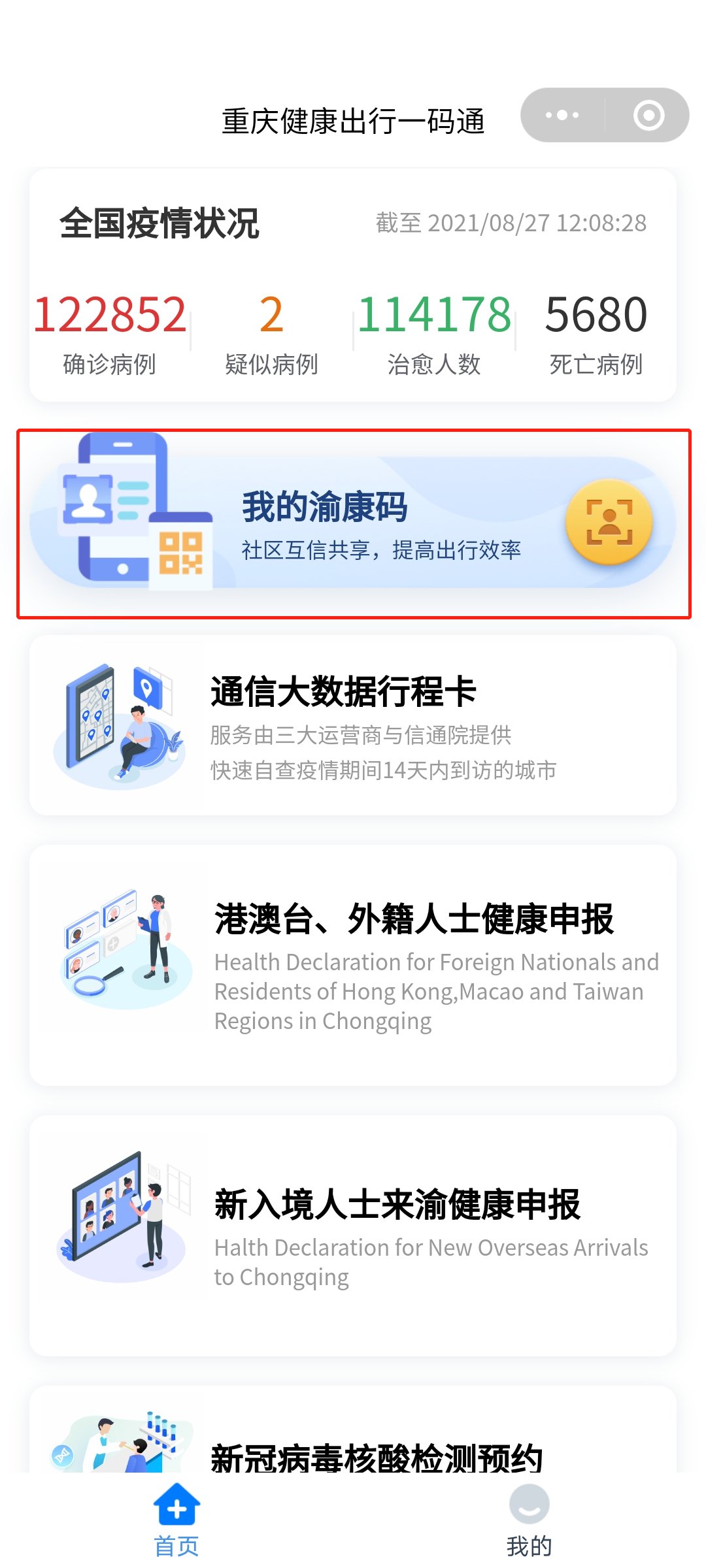Close the mini program with the circle button
706x1568 pixels.
point(648,116)
